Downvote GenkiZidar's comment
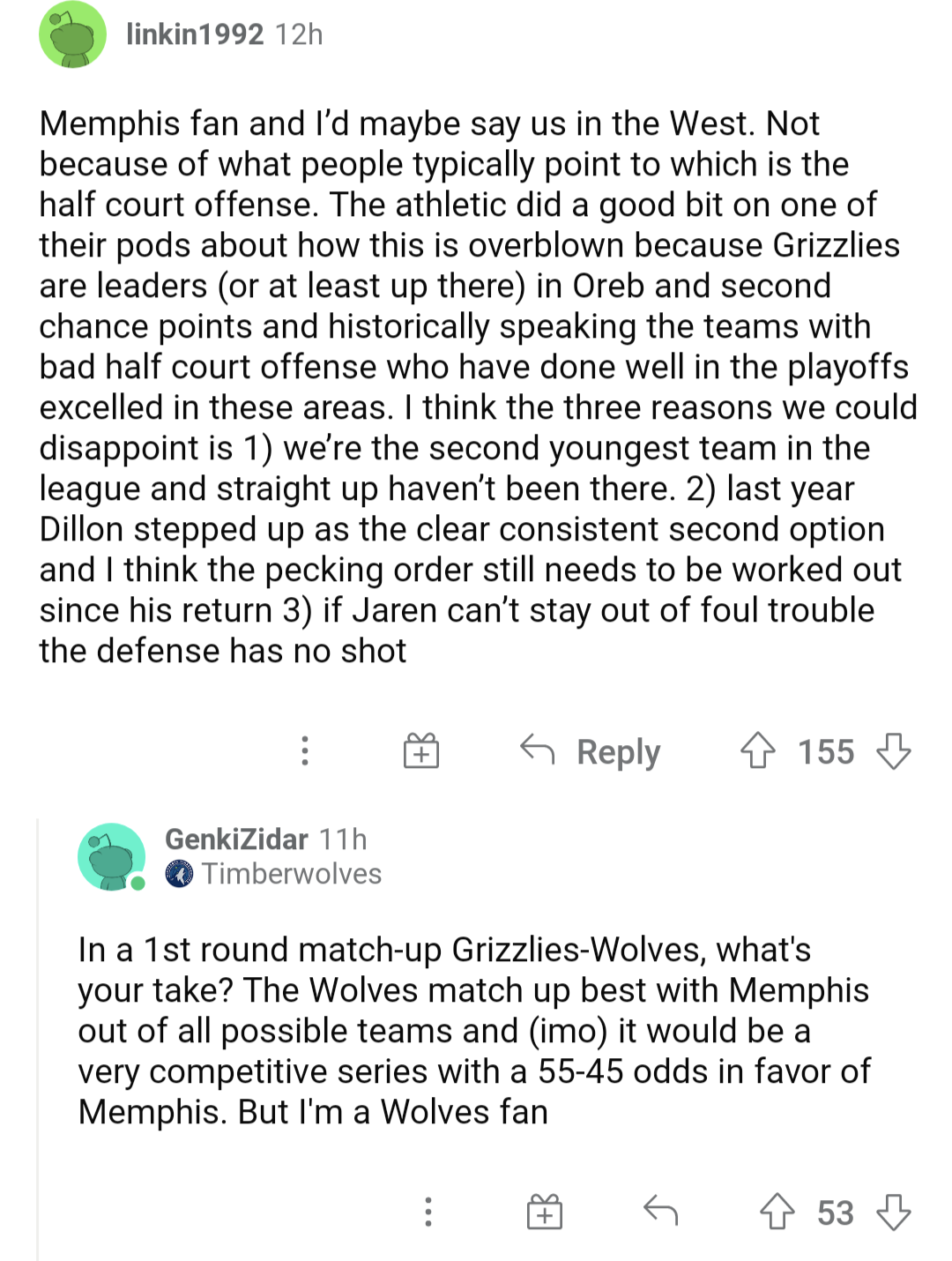Screen dimensions: 952x1261 click(x=894, y=1212)
